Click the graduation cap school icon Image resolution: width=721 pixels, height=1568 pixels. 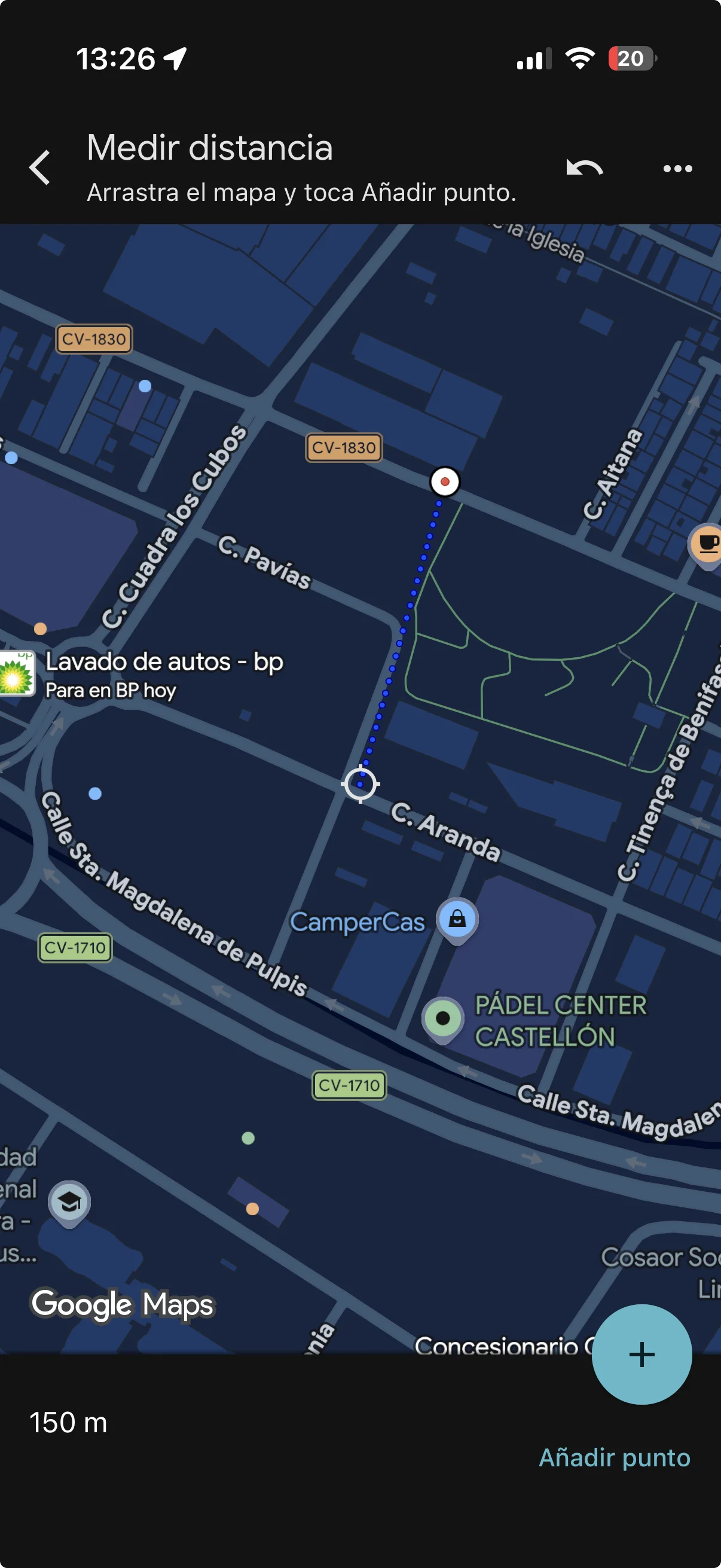click(x=69, y=1200)
